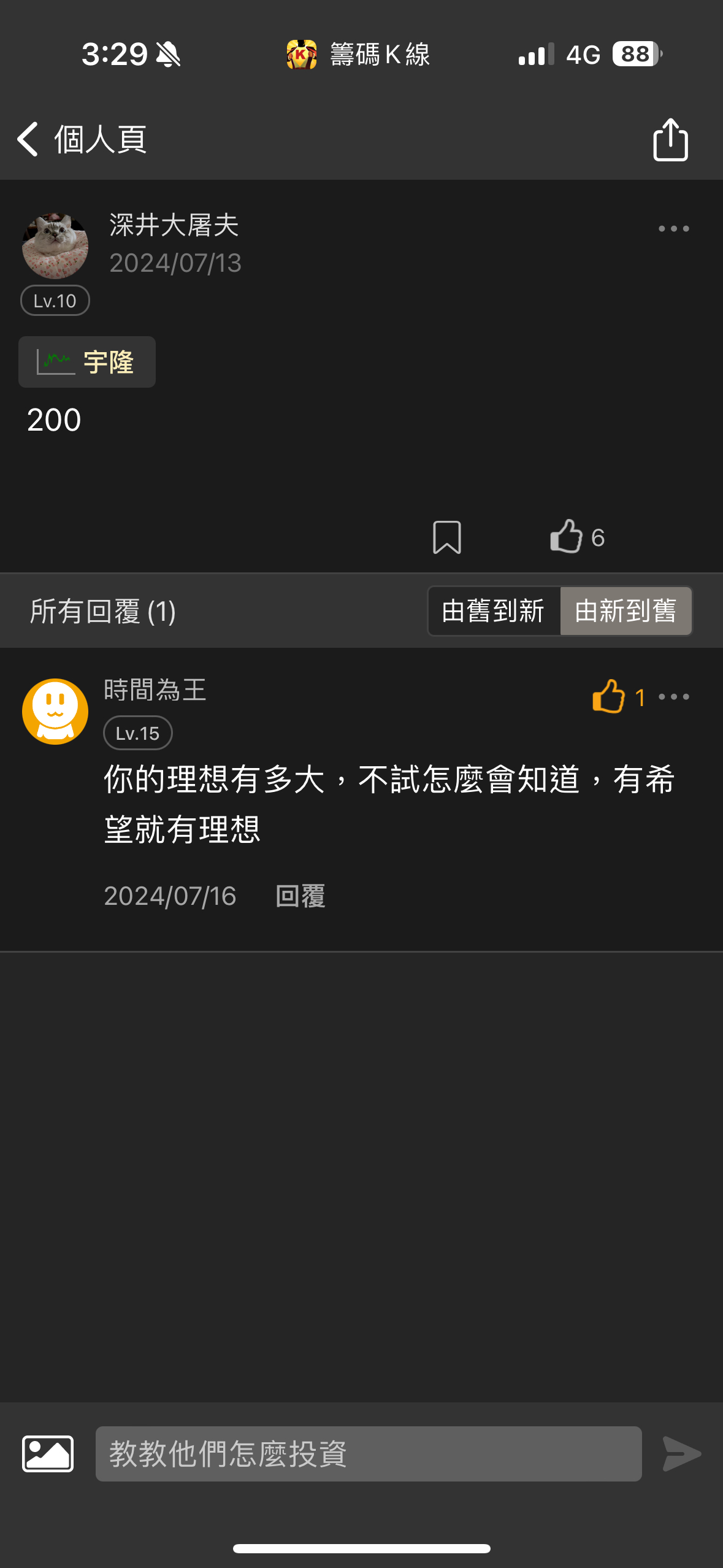Open overflow menu on 深井大屠夫's post
The width and height of the screenshot is (723, 1568).
click(673, 229)
